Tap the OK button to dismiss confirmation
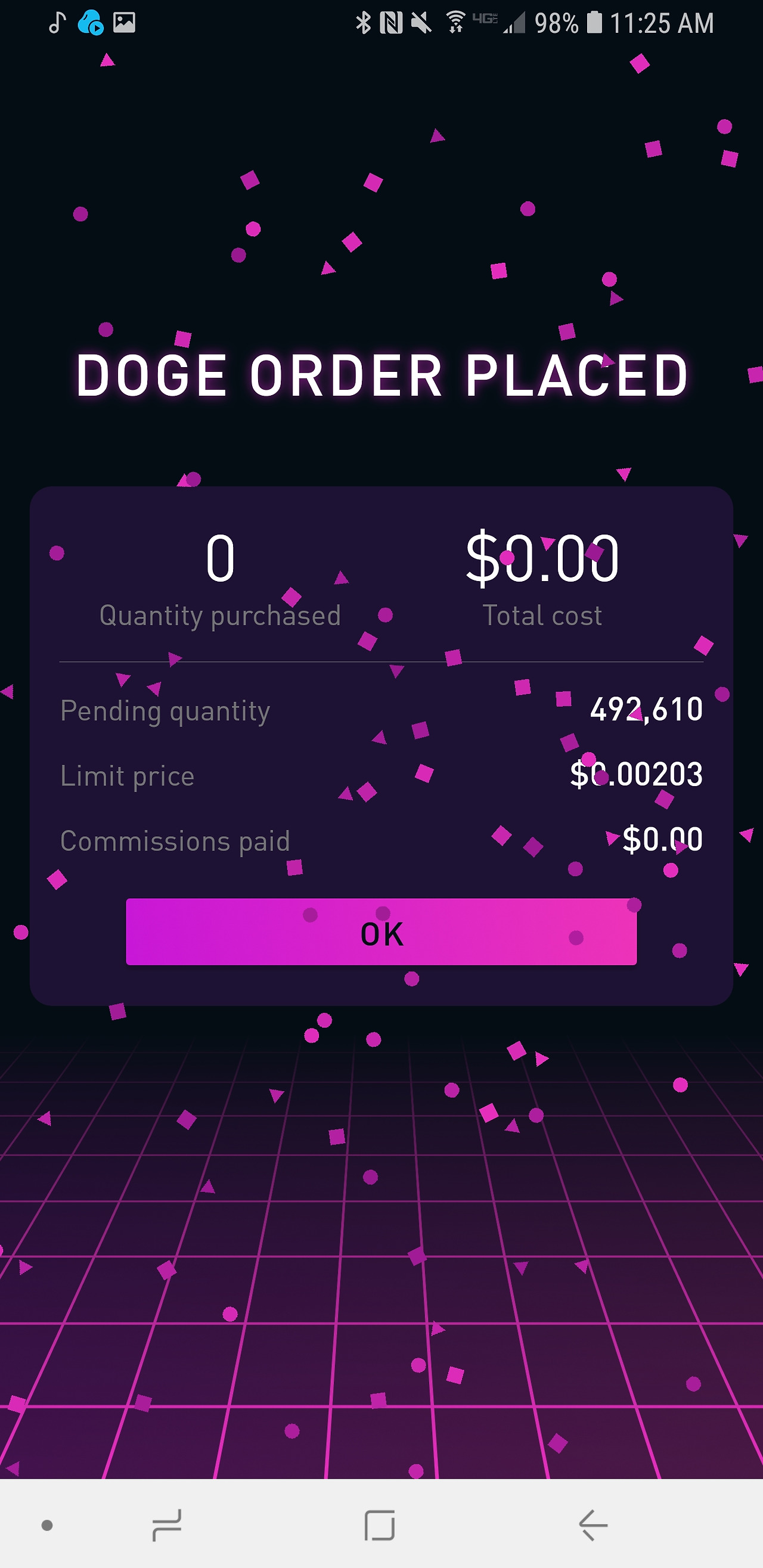 [381, 933]
